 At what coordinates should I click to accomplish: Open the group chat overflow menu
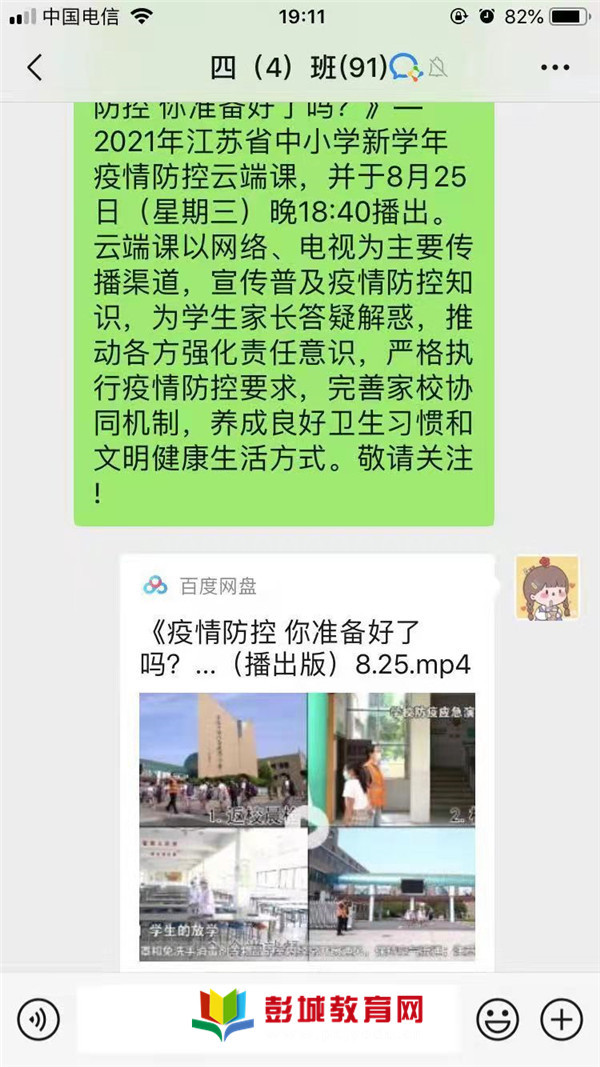[x=555, y=68]
